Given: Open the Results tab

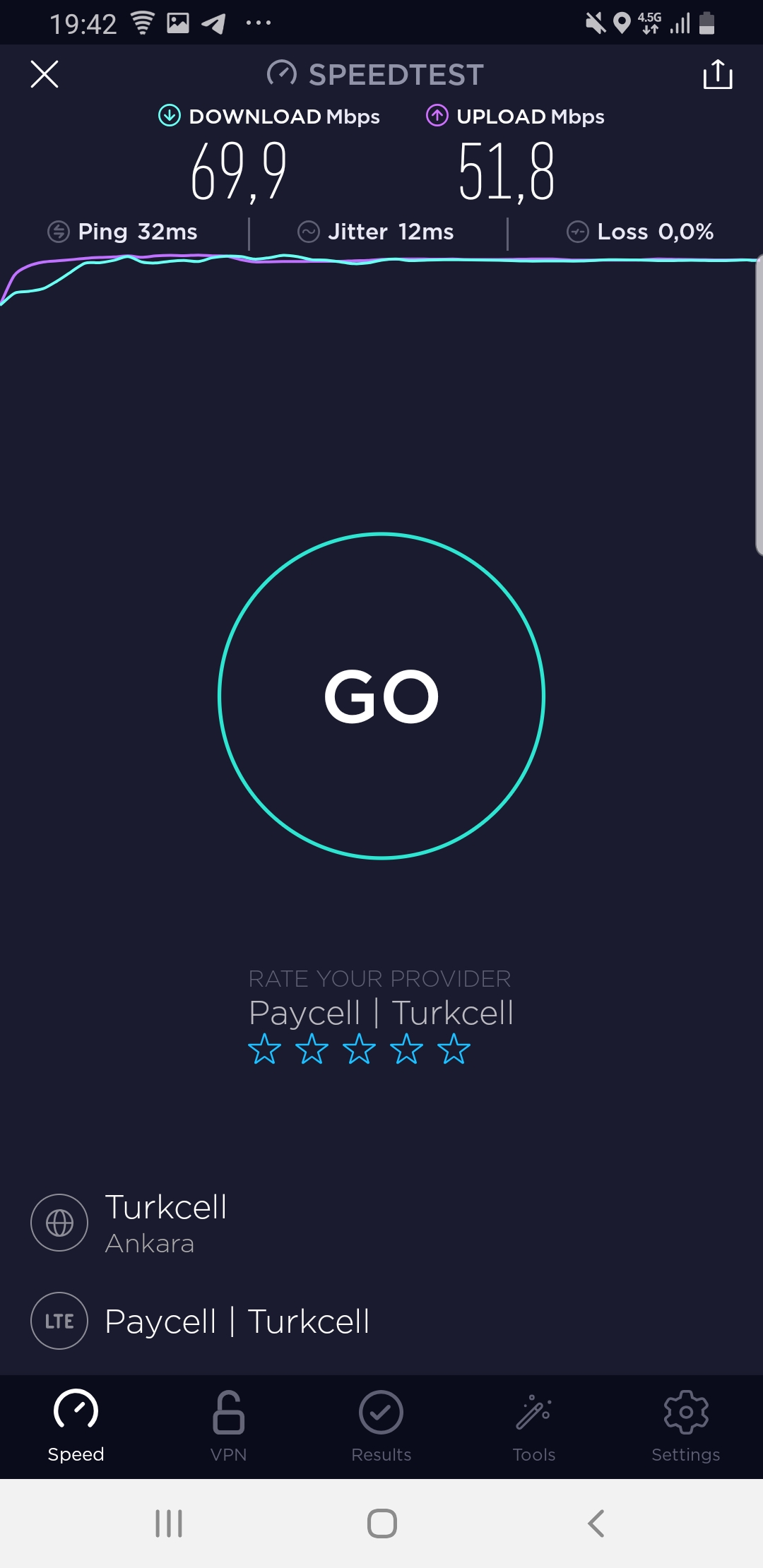Looking at the screenshot, I should pos(381,1426).
